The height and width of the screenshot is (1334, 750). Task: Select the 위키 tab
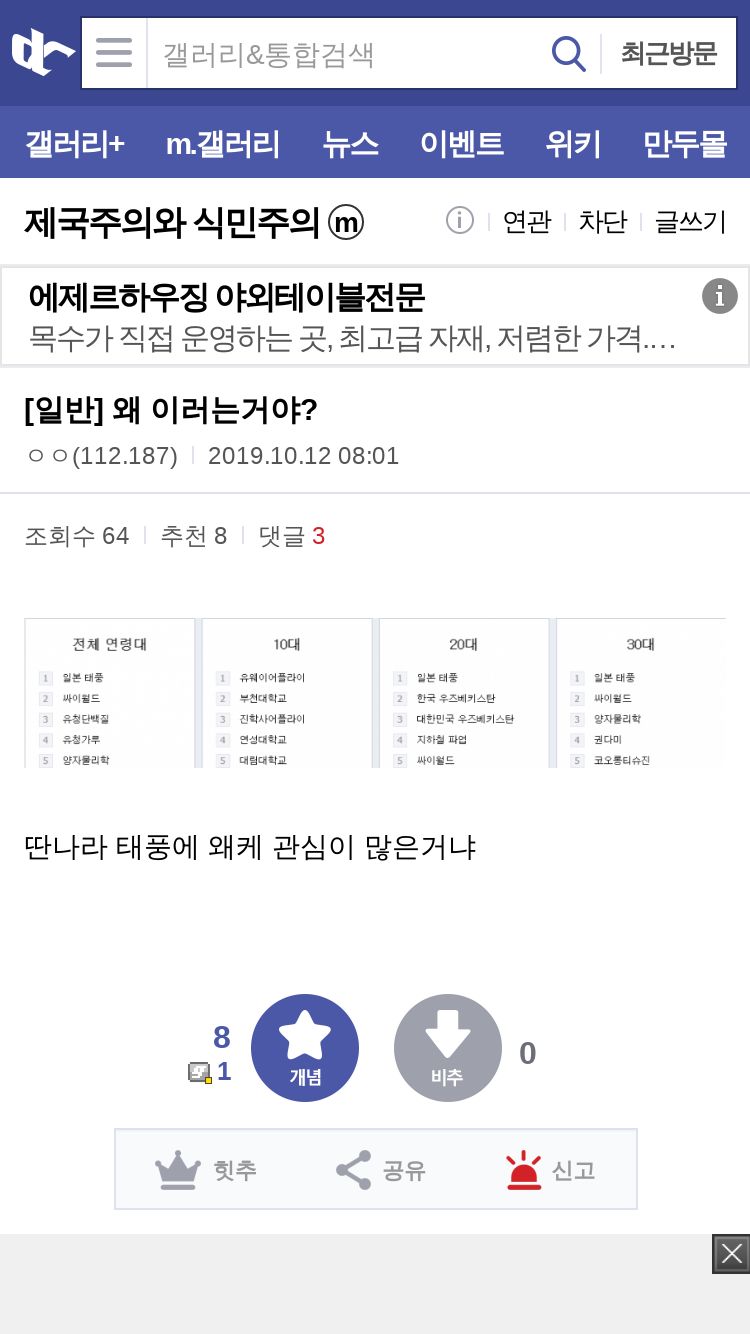[573, 143]
